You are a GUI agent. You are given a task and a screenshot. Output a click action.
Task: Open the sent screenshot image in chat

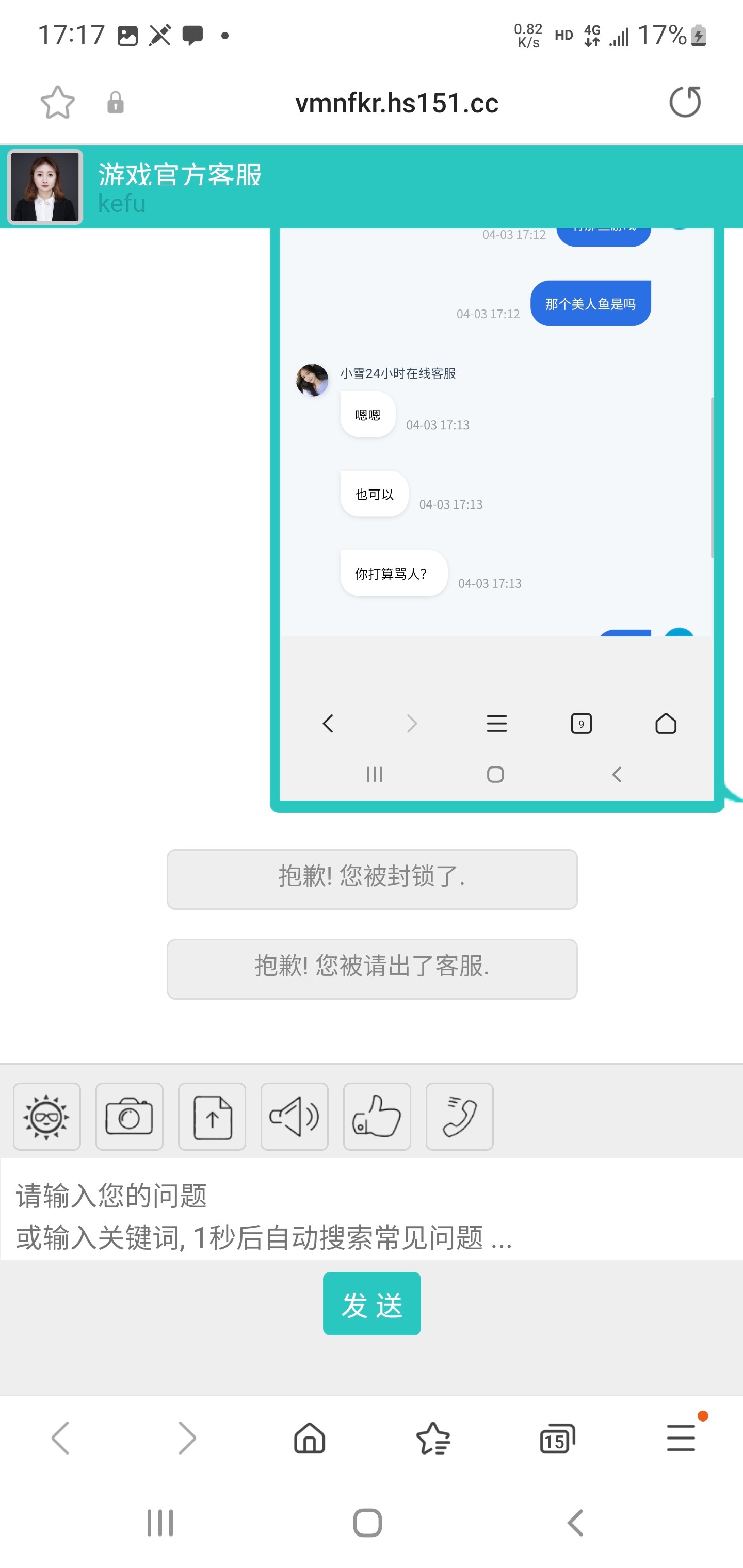click(x=496, y=517)
